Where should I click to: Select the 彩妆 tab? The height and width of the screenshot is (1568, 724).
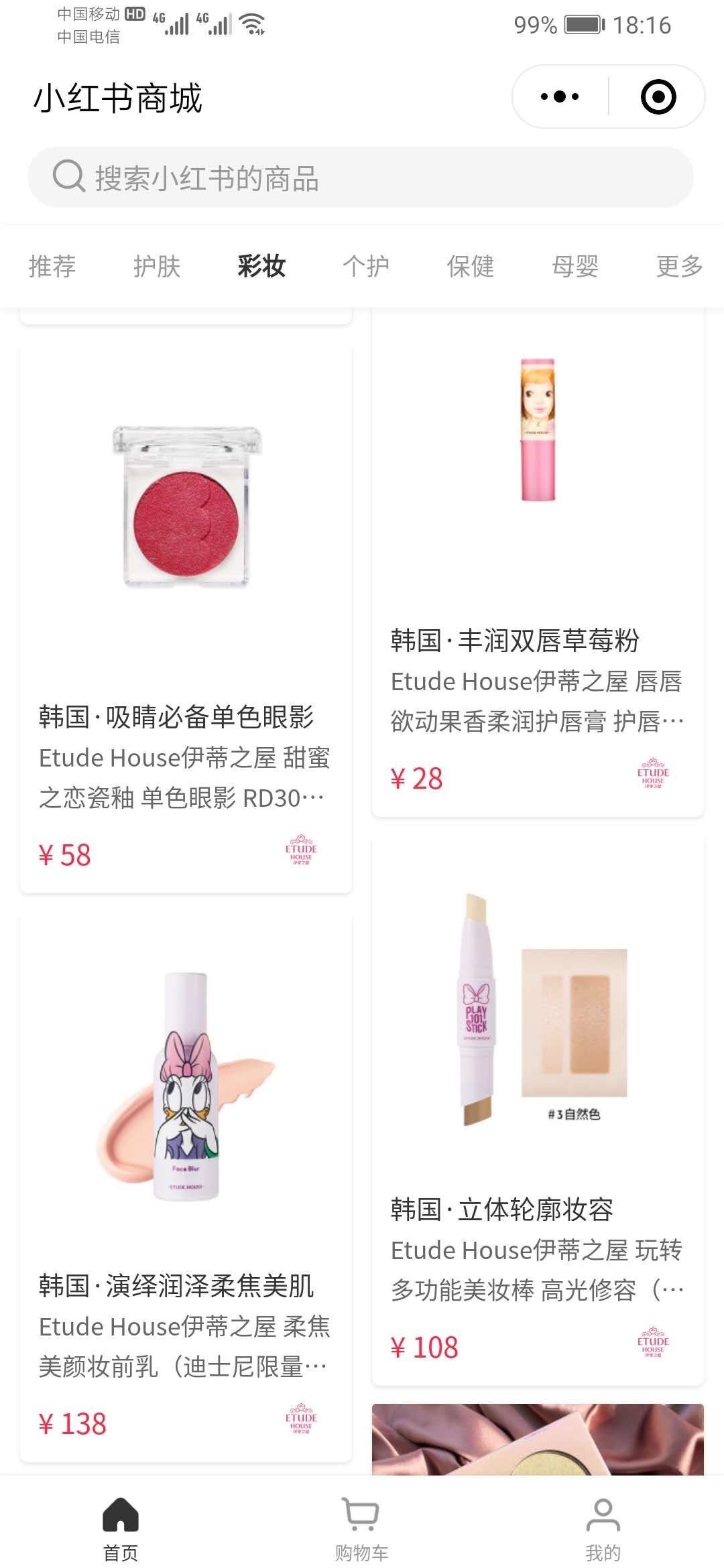(x=261, y=266)
